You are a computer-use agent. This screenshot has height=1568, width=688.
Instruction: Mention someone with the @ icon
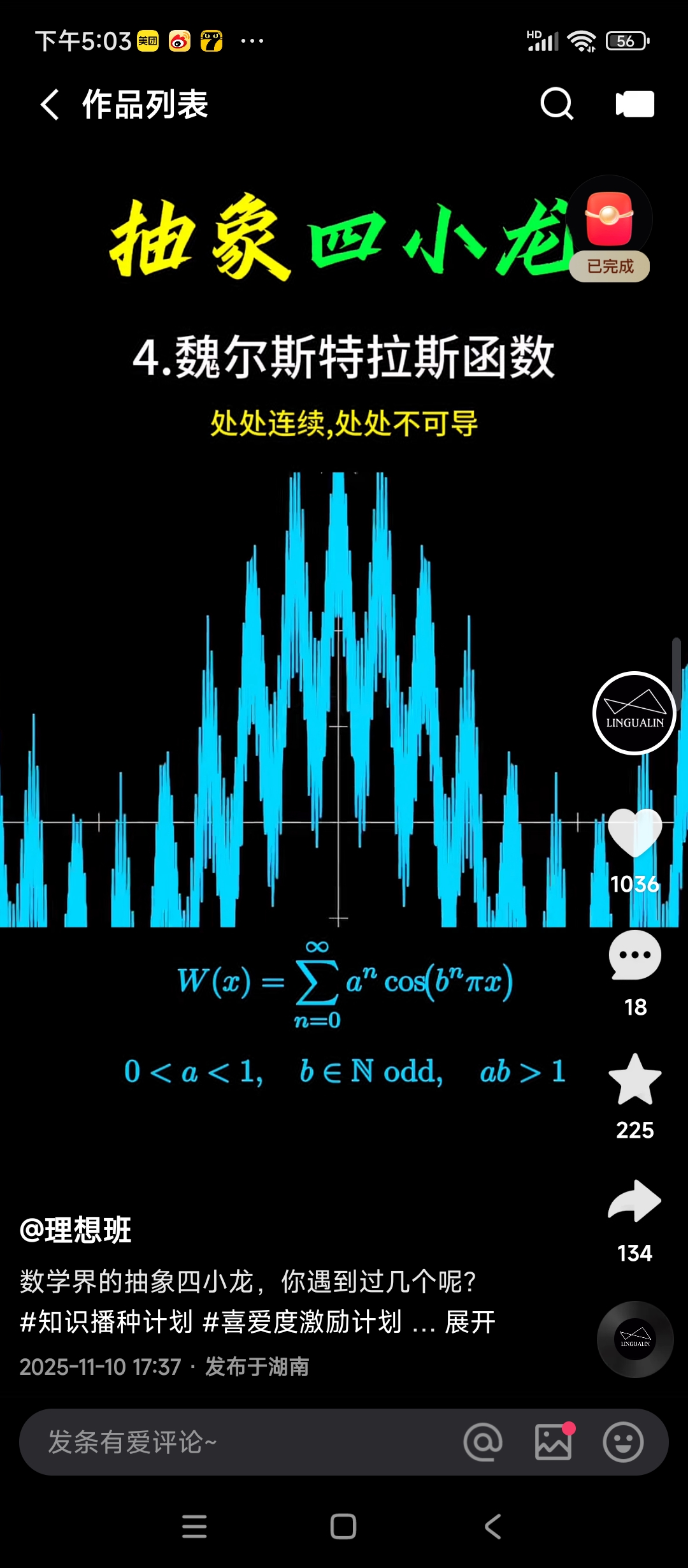[x=483, y=1442]
